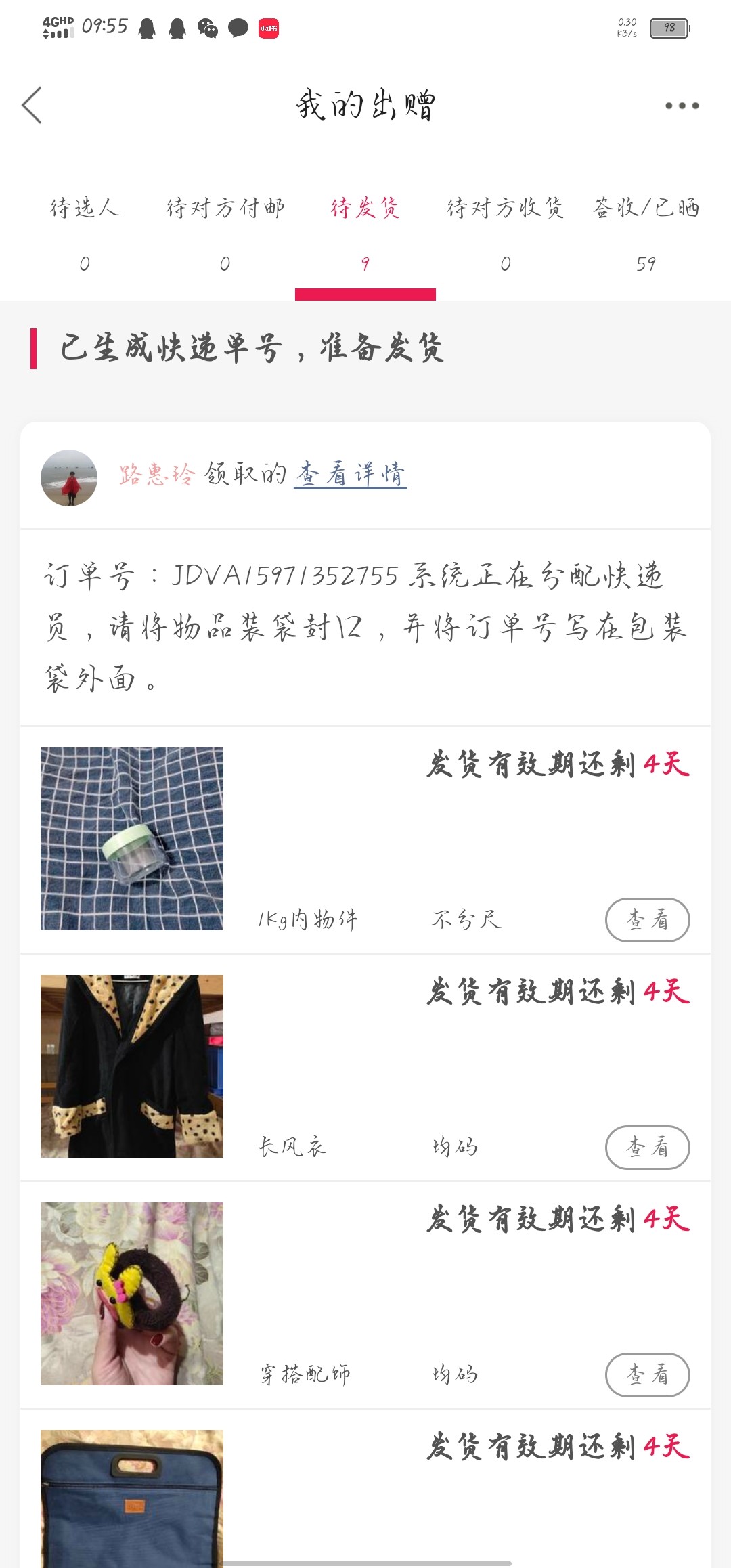
Task: Tap 查看 for the 穿搭配饰 item
Action: pos(647,1374)
